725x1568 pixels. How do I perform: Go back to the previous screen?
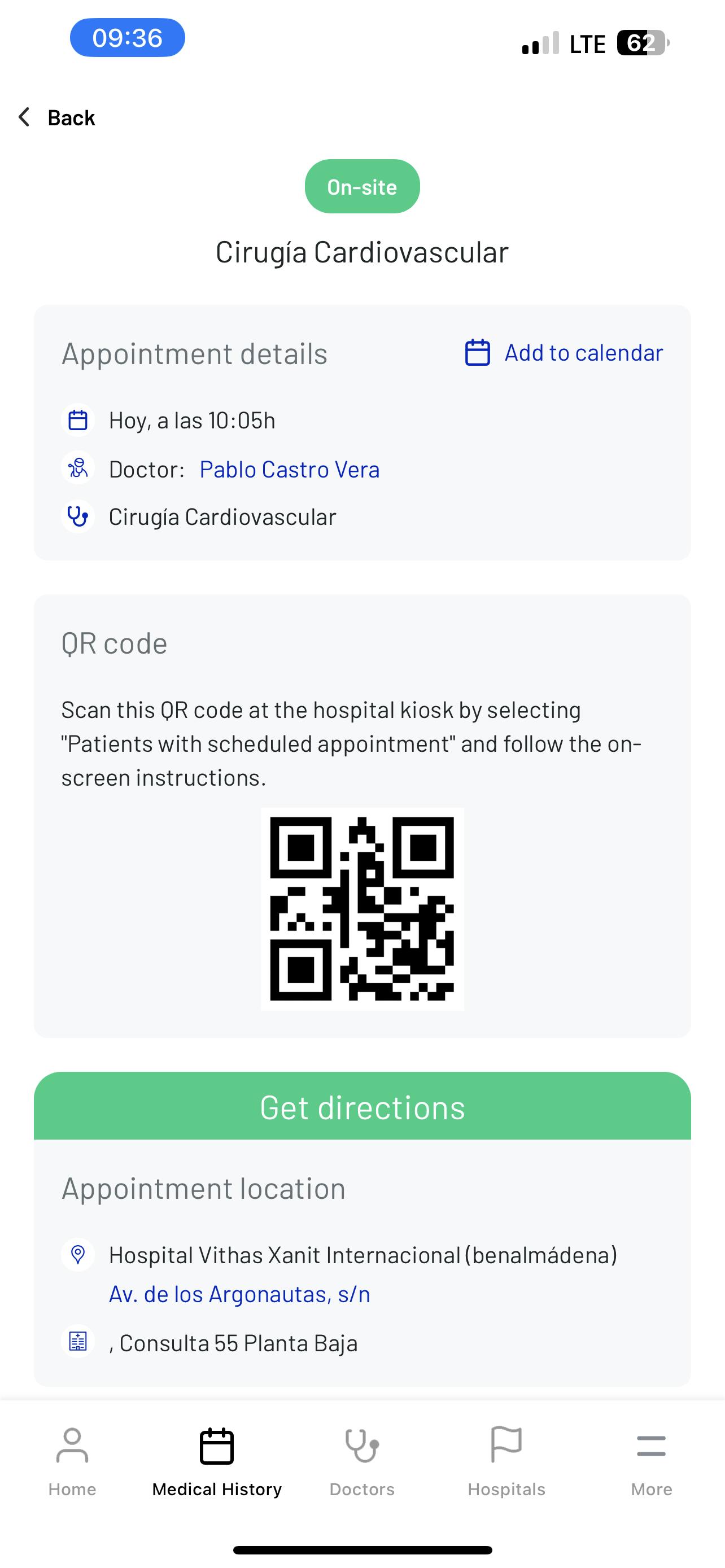[56, 117]
